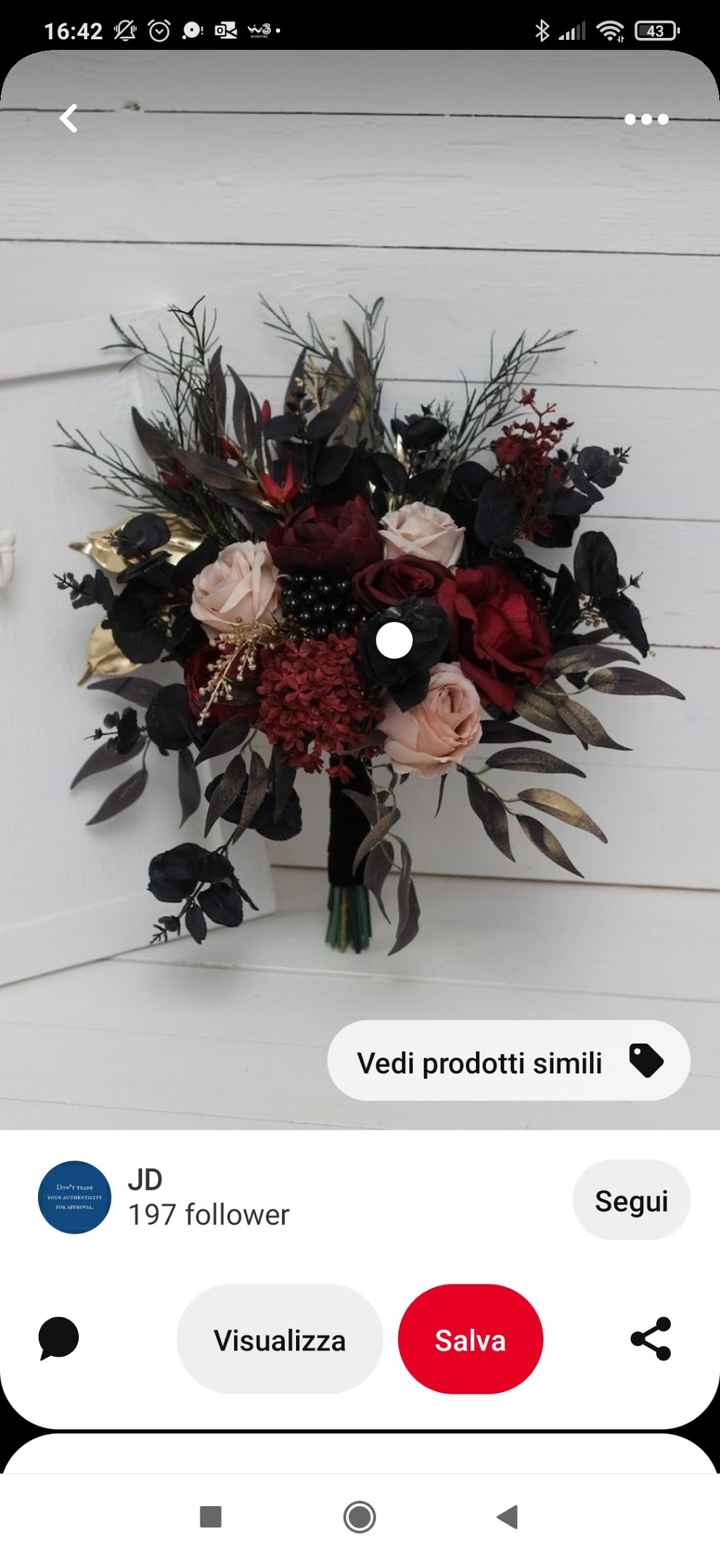Share the pin using the share icon
720x1560 pixels.
pos(650,1339)
